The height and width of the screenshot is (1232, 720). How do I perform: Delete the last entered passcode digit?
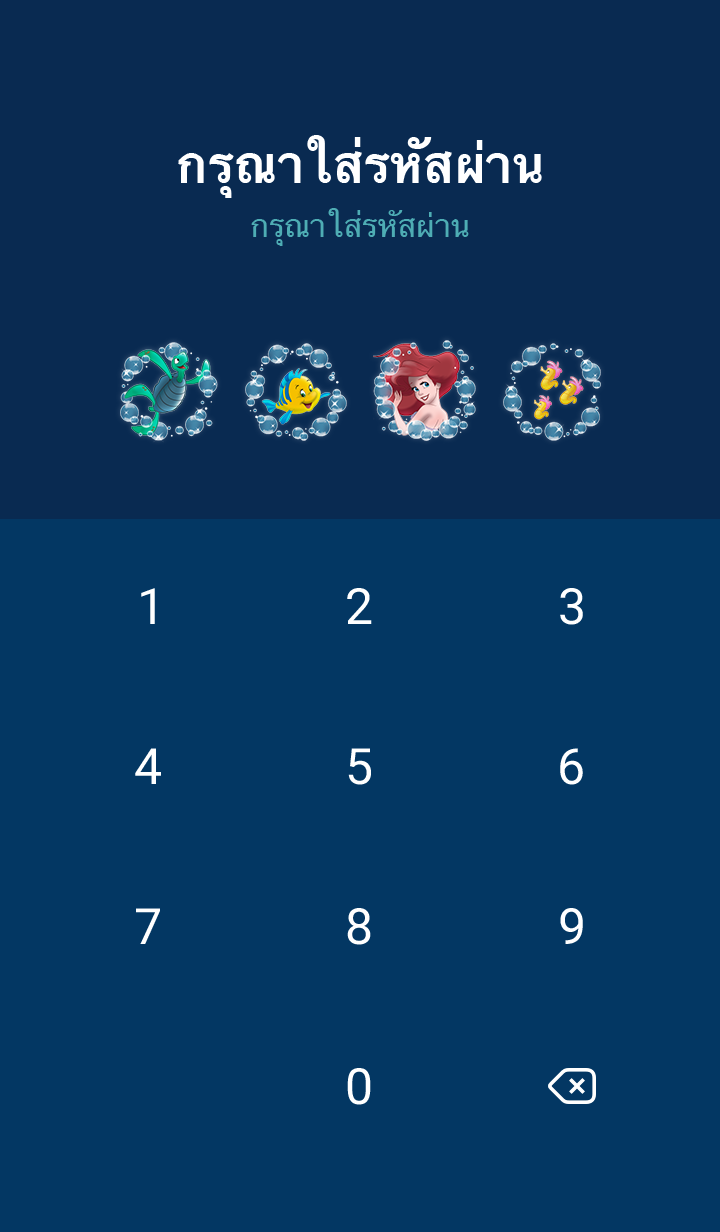(572, 1086)
